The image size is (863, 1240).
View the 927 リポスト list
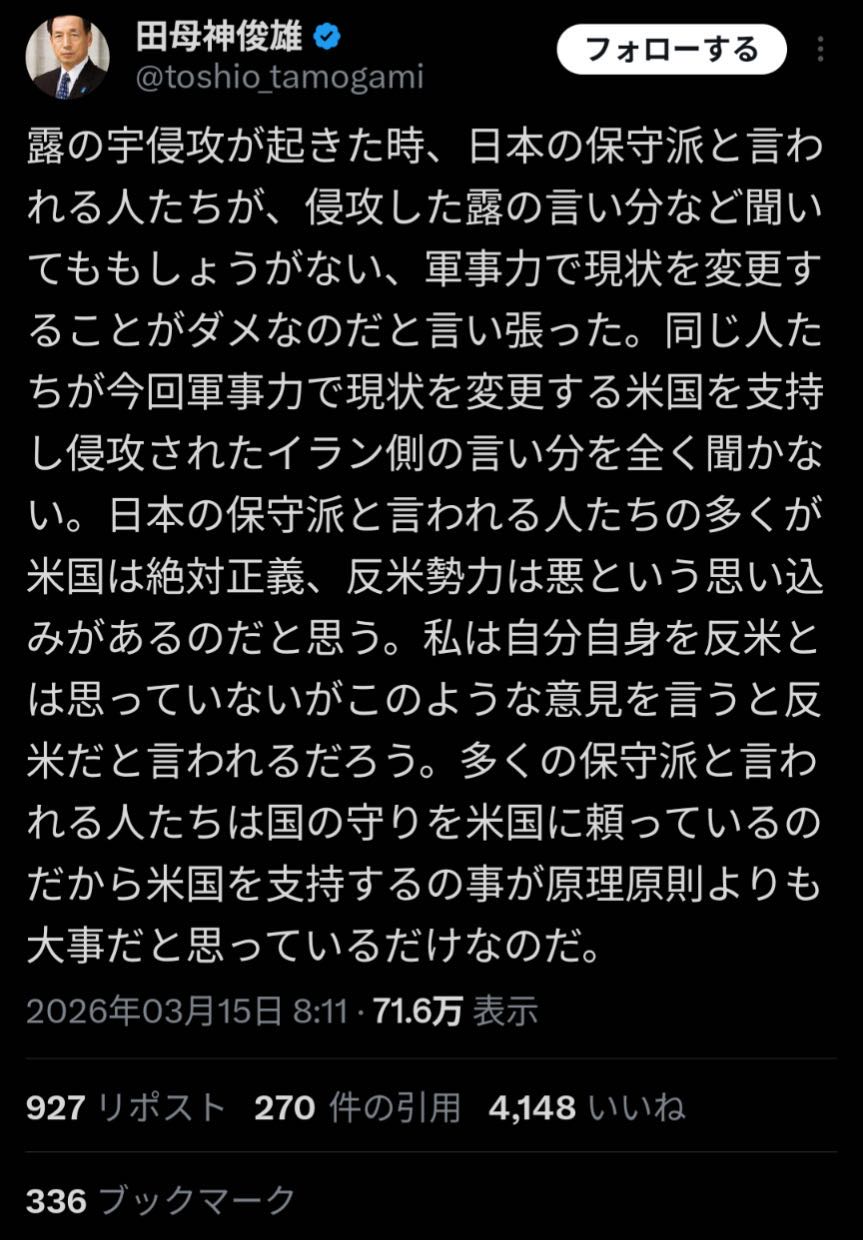point(126,1107)
